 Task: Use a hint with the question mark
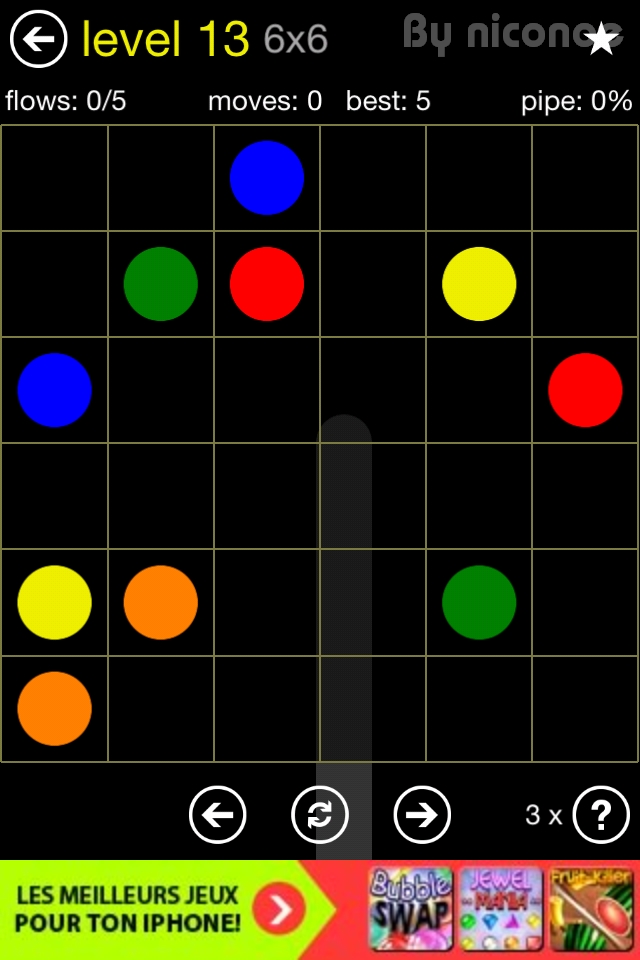point(601,816)
